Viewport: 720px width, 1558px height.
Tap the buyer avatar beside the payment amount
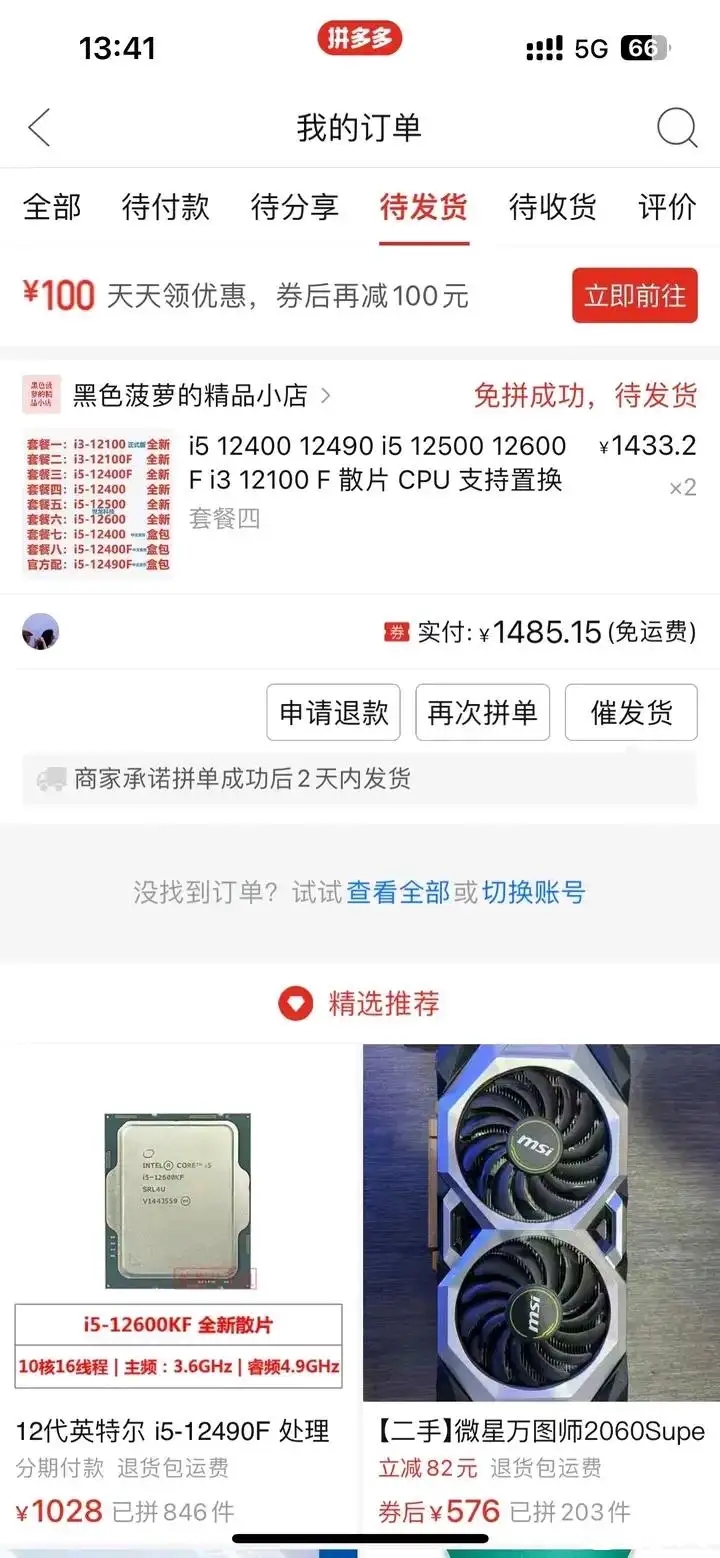[x=41, y=632]
